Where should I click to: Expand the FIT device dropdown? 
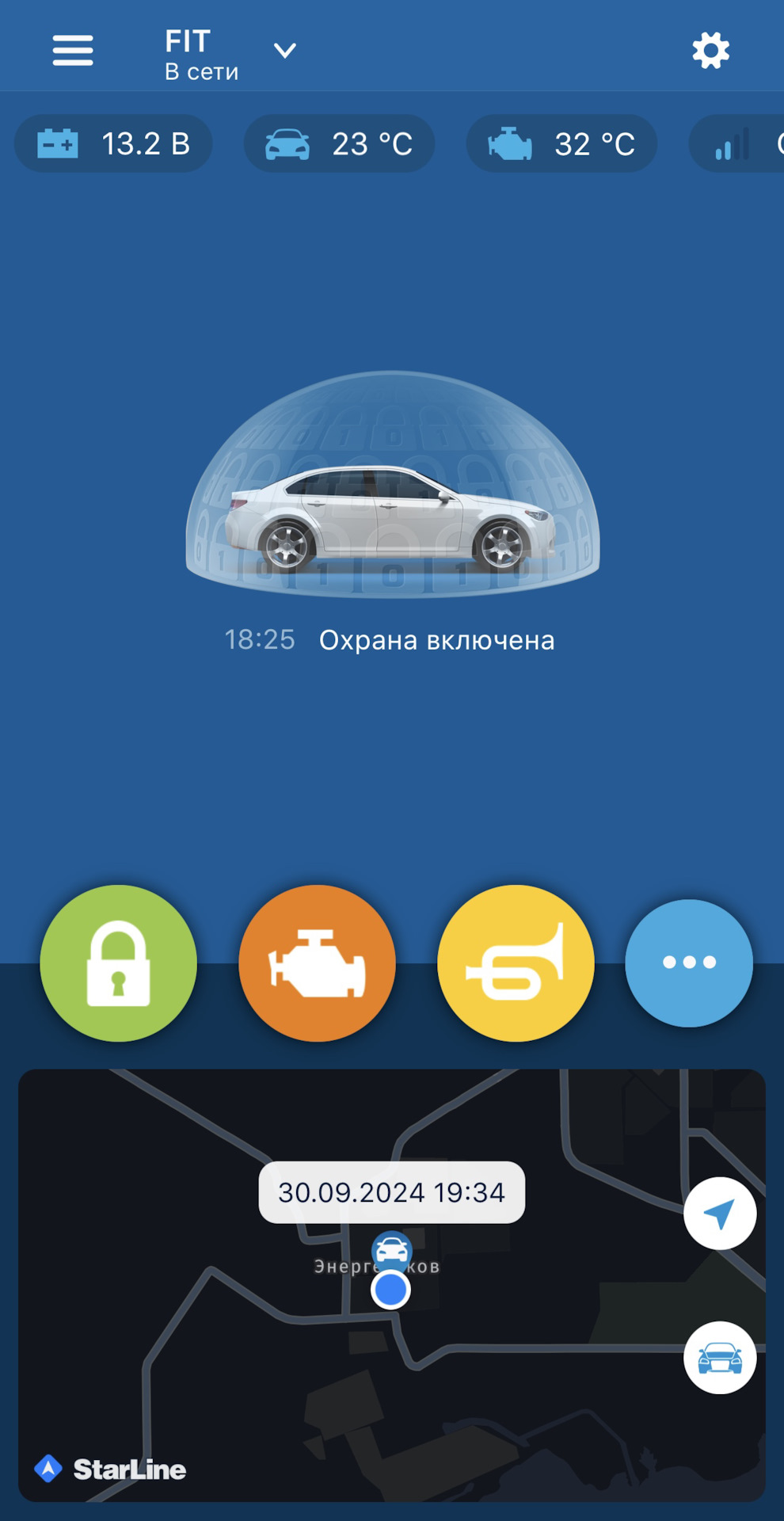[x=284, y=51]
